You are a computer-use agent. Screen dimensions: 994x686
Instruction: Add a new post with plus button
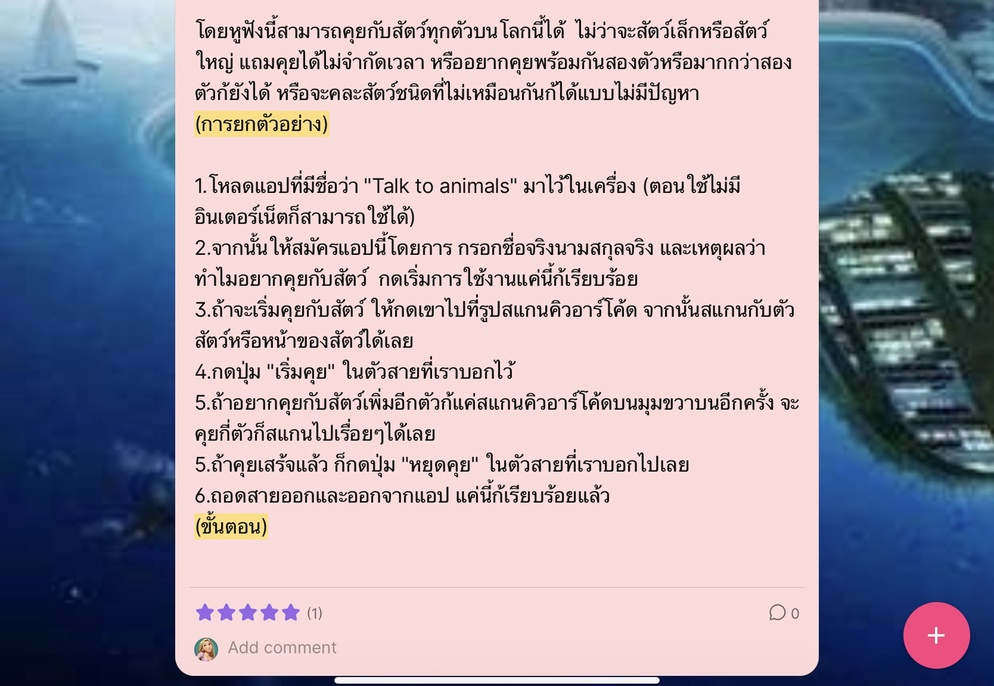coord(936,635)
